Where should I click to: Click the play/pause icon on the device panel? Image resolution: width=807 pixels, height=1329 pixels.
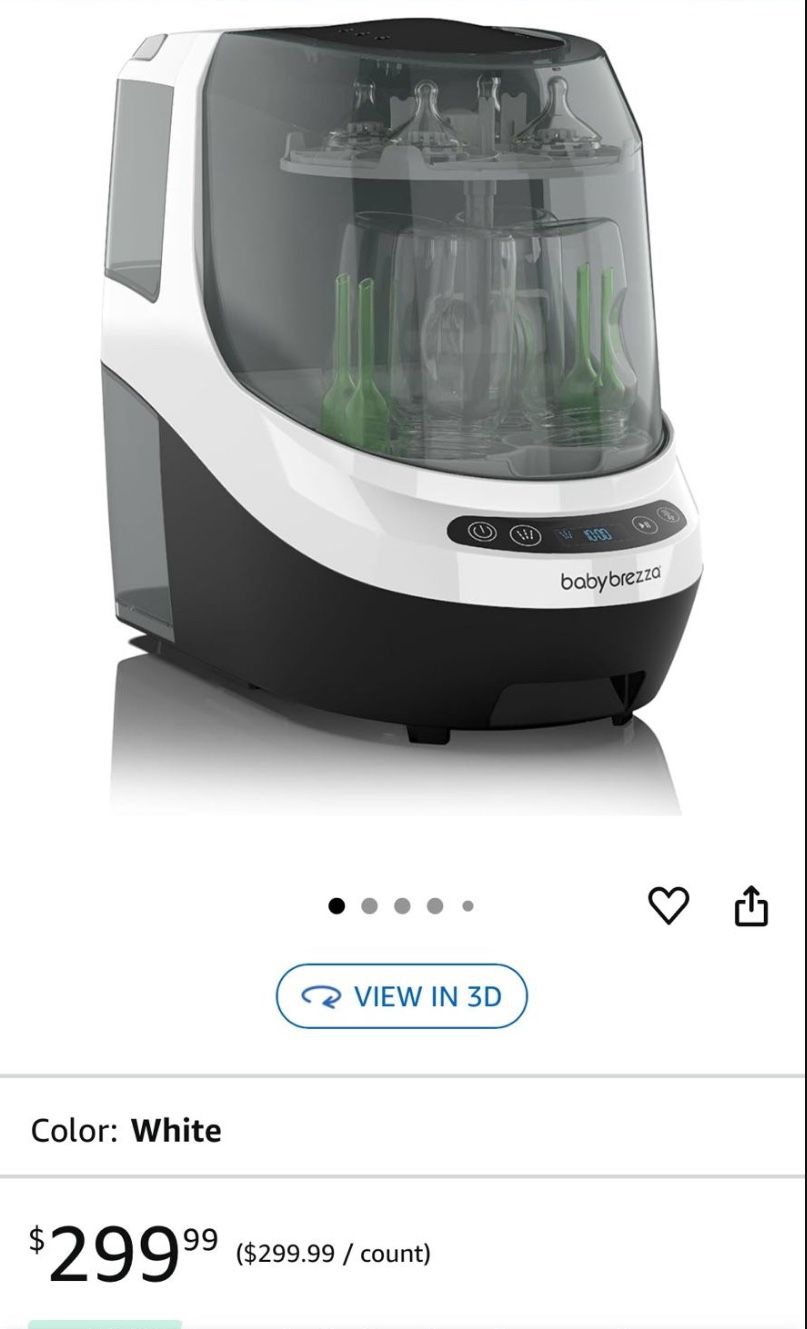point(644,525)
